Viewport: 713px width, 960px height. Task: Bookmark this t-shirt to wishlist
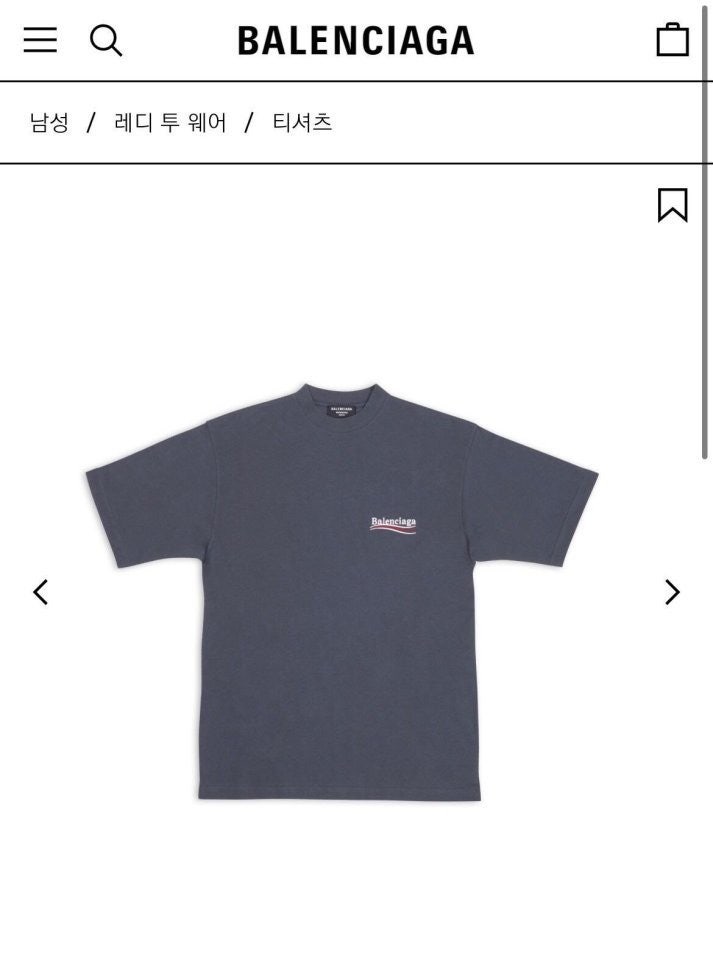click(x=672, y=205)
